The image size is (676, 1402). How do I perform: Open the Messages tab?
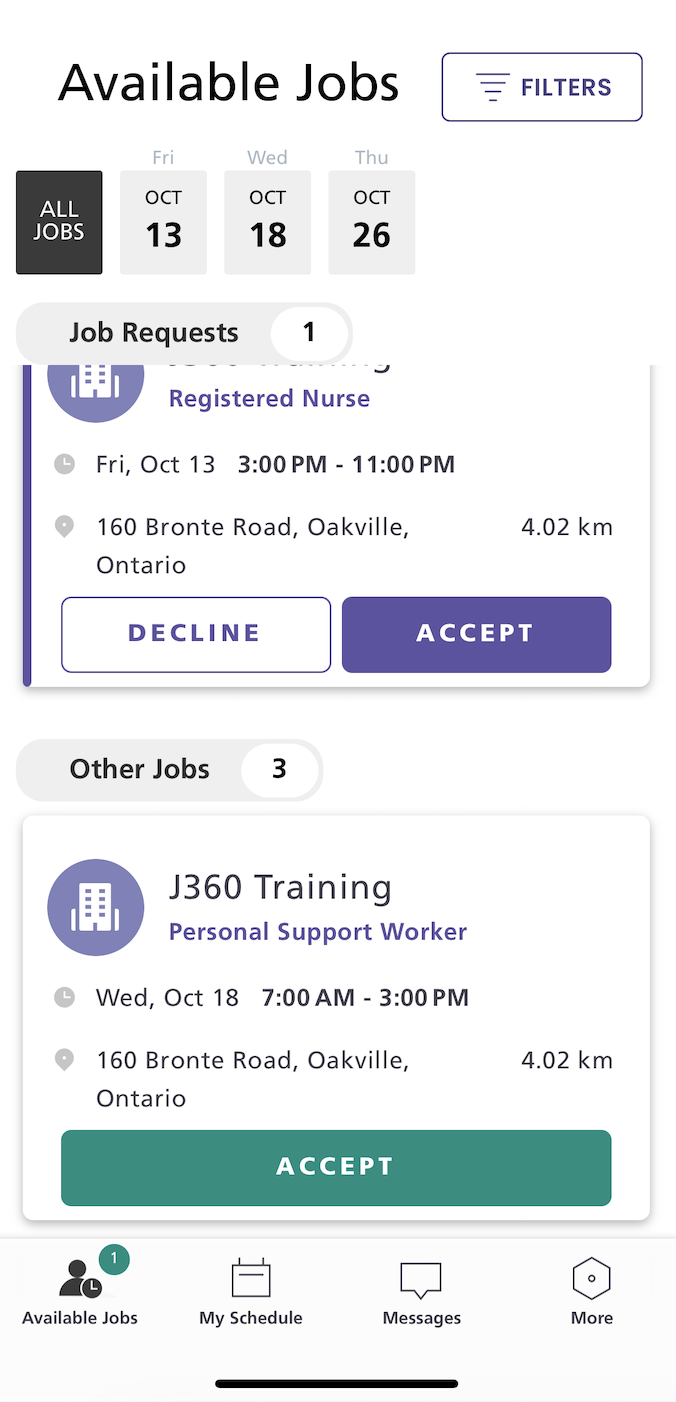coord(421,1292)
